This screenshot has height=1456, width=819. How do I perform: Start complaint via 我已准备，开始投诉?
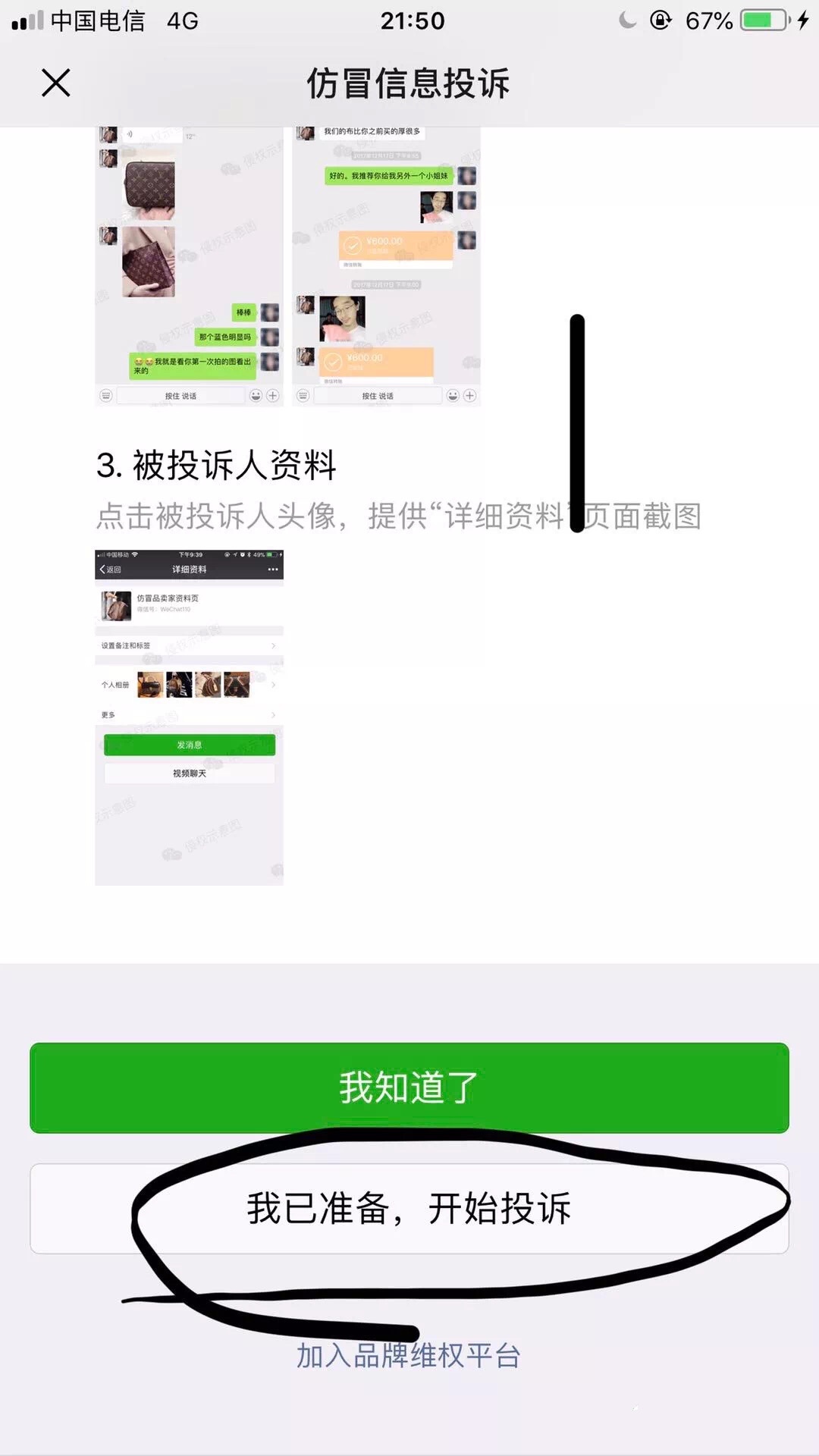pos(409,1208)
